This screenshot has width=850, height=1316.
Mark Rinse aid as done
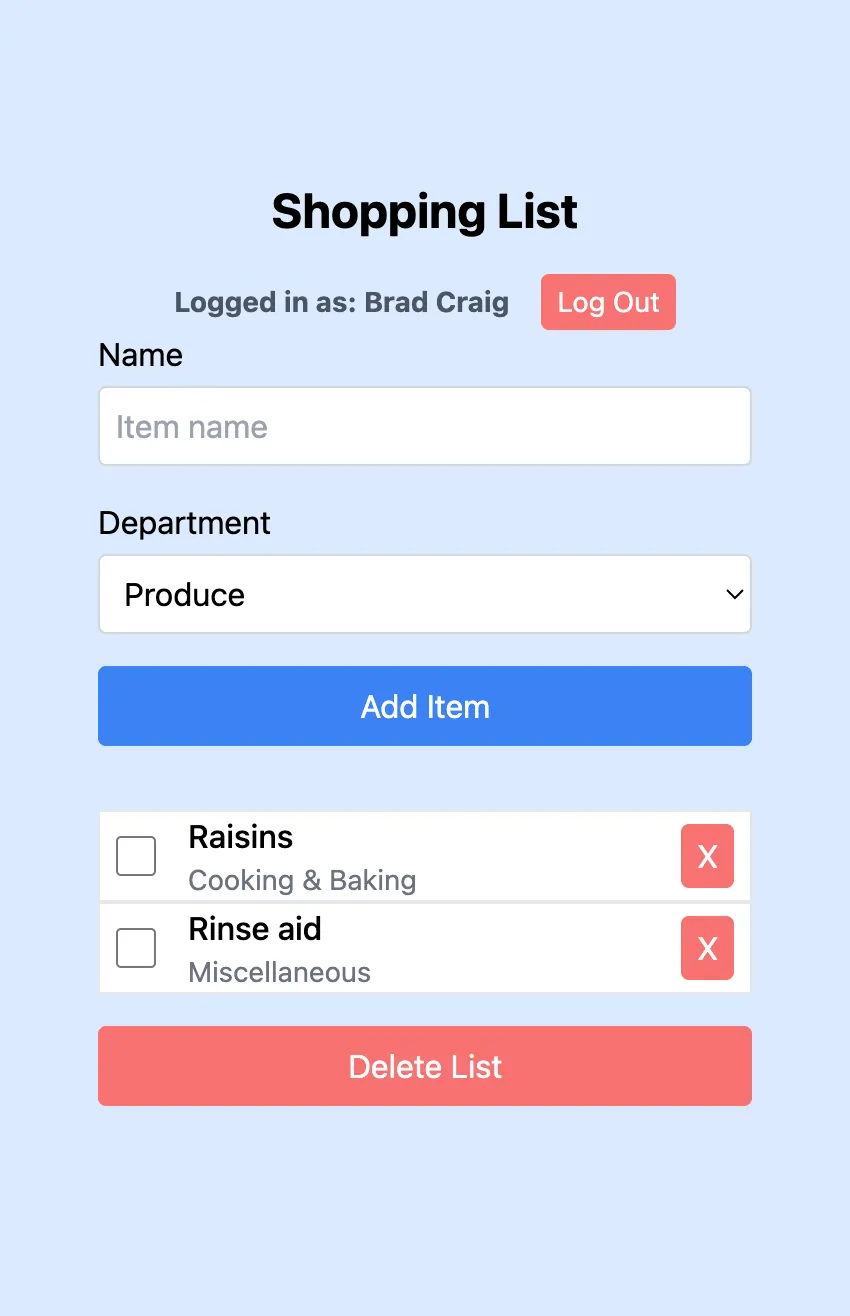click(x=136, y=948)
